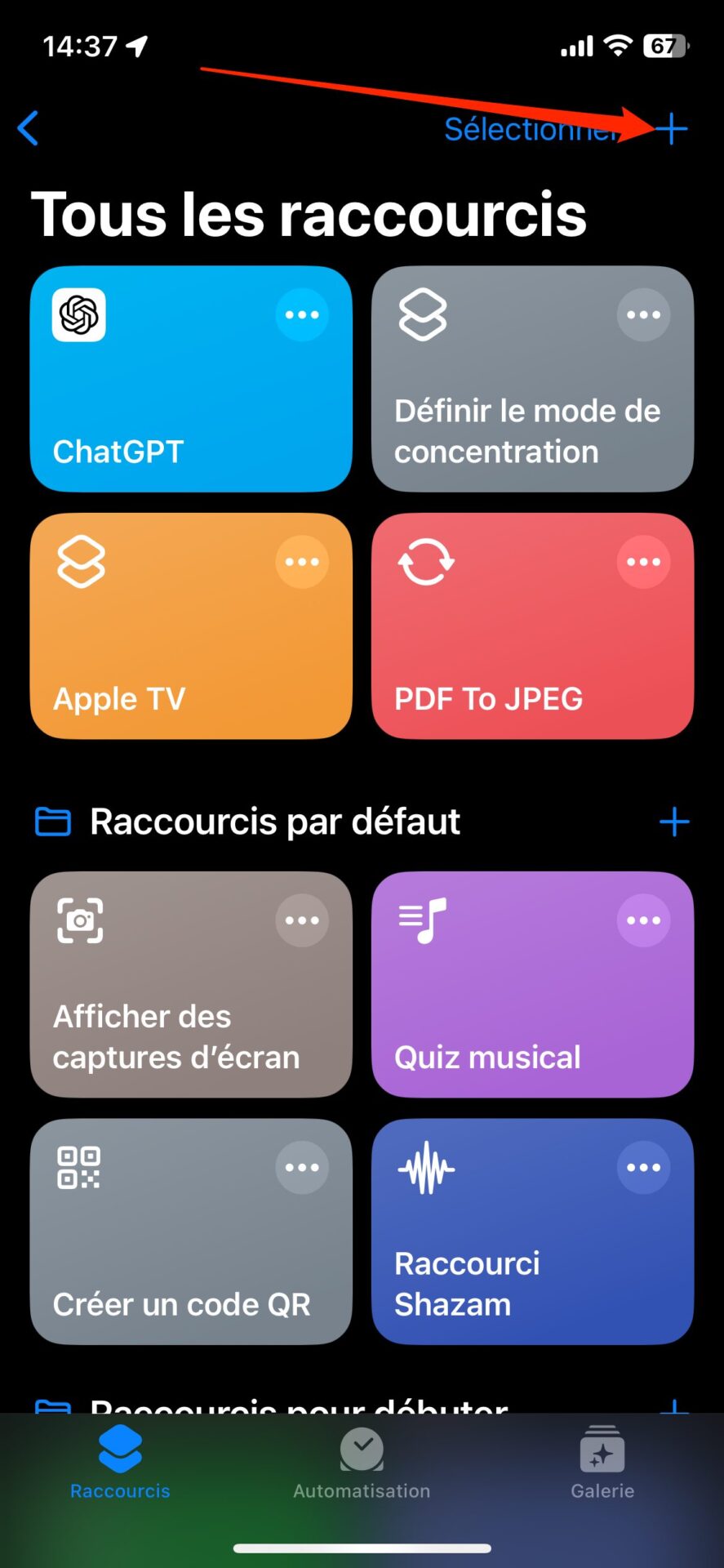Edit the Apple TV shortcut via its dots
Screen dimensions: 724x1568
302,562
